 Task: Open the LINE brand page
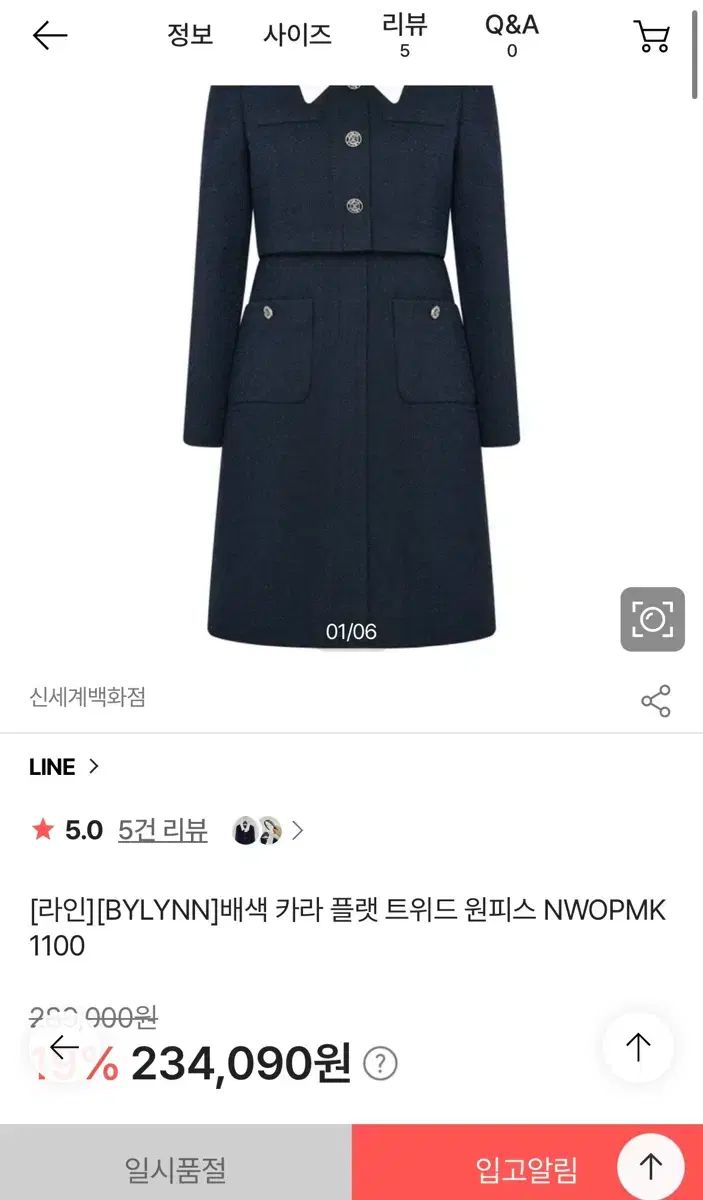point(65,767)
